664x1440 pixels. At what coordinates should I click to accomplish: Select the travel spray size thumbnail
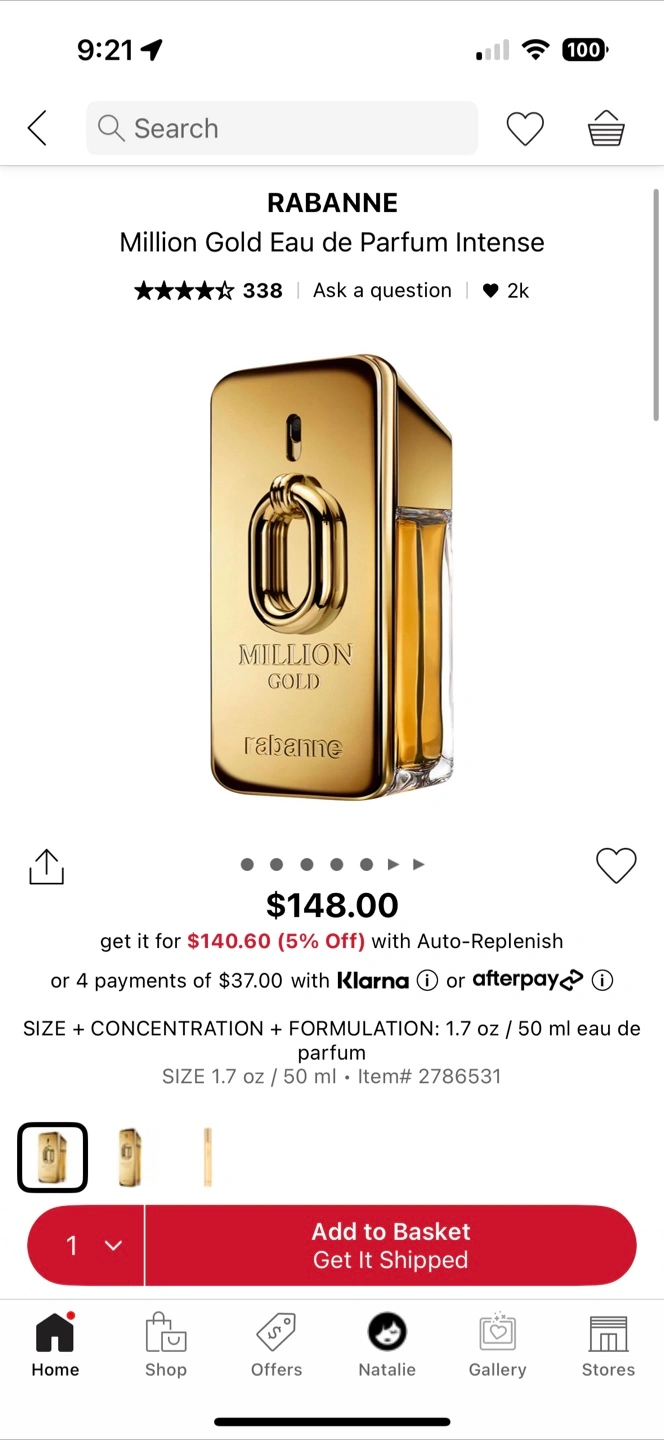[207, 1157]
